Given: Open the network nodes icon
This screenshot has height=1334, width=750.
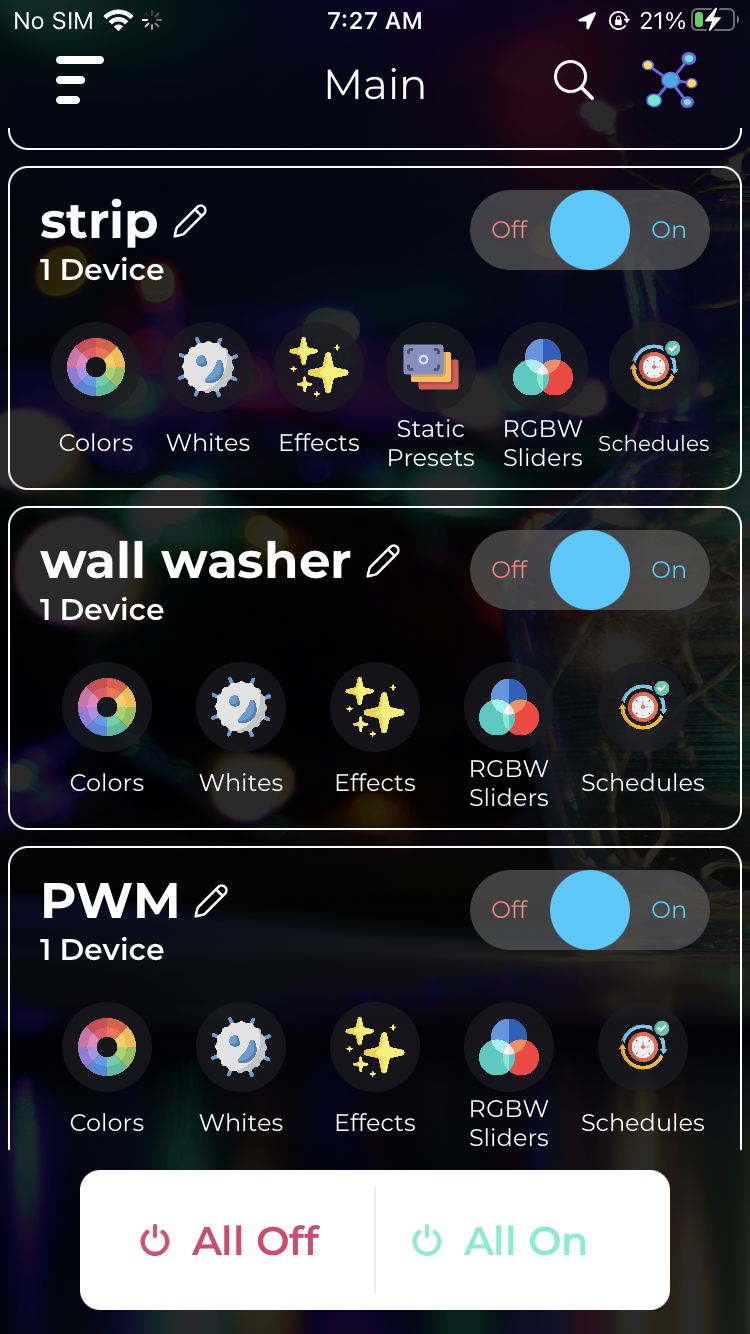Looking at the screenshot, I should 670,81.
